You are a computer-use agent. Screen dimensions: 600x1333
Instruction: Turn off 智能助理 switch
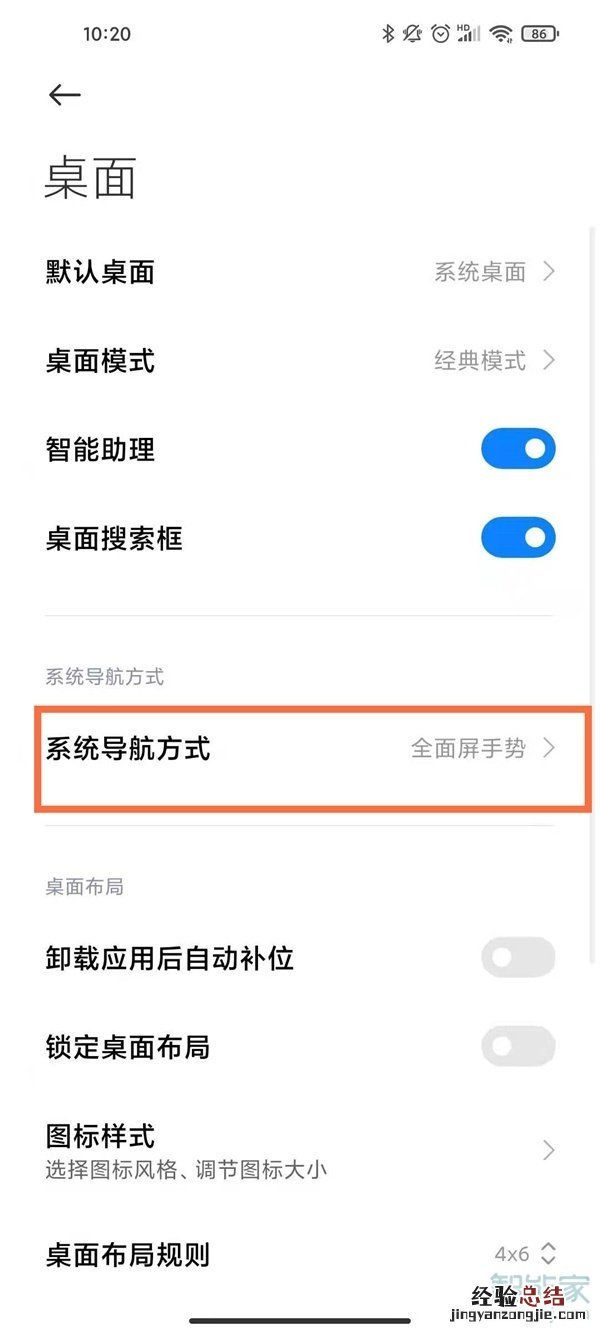pos(517,449)
